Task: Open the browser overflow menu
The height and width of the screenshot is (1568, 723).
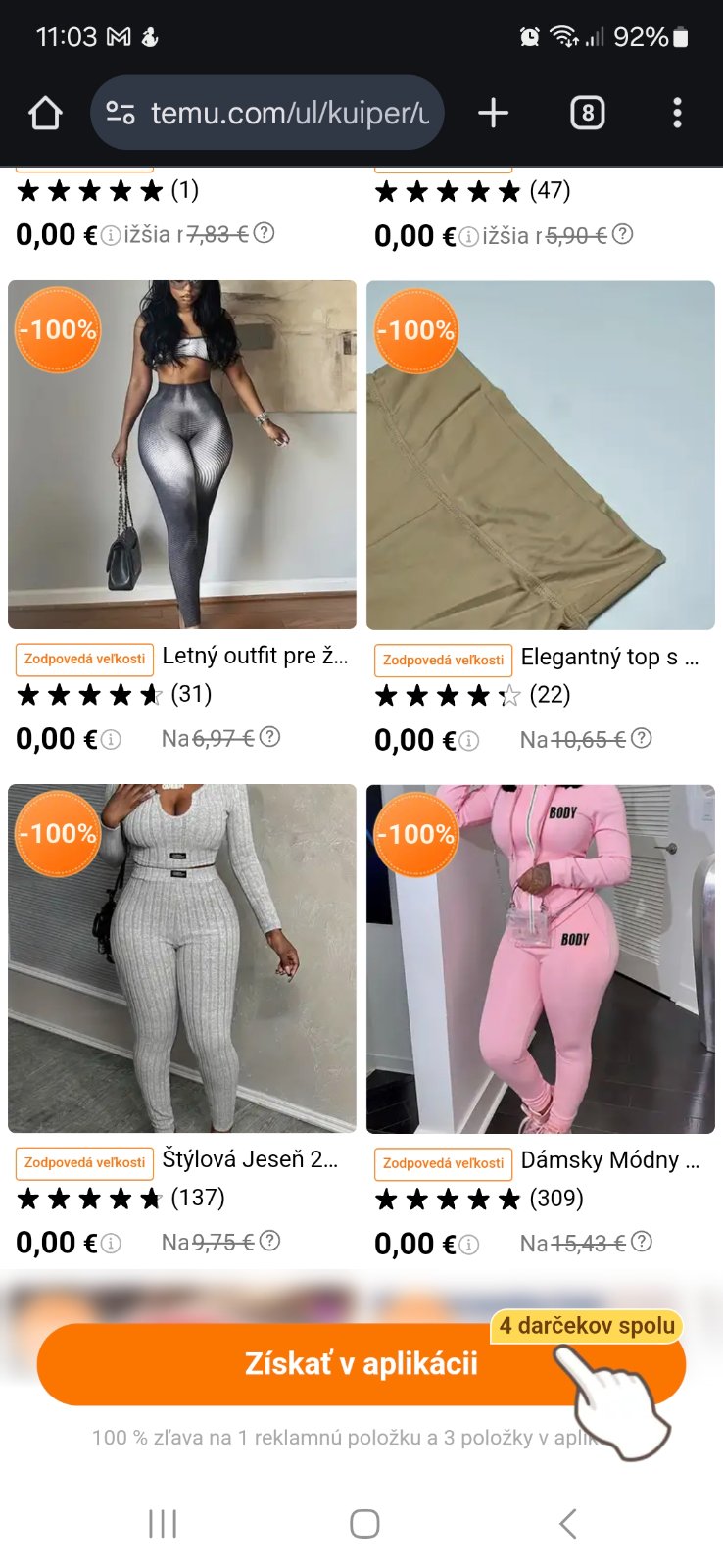Action: 677,114
